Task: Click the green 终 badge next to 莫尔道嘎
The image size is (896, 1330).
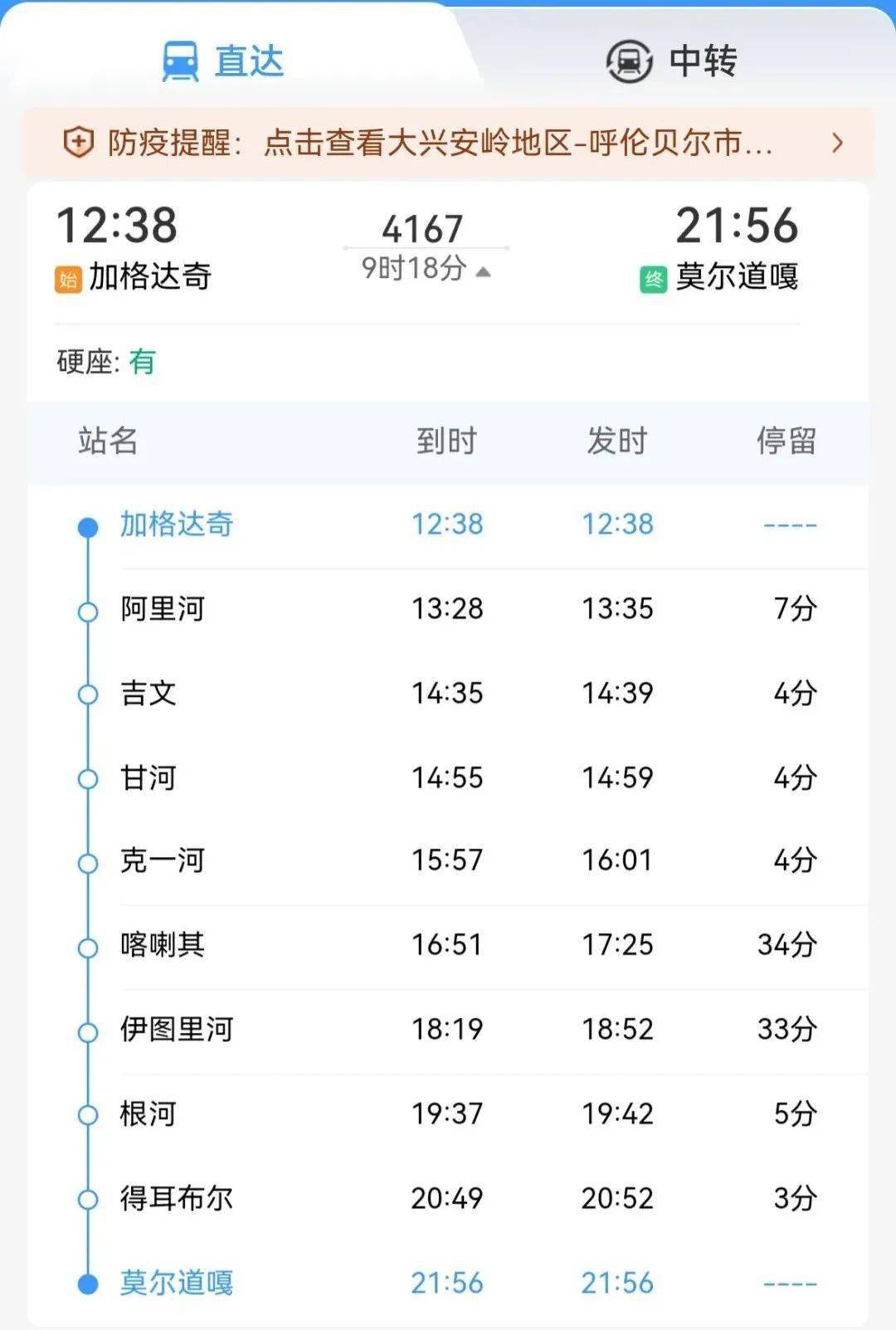Action: 655,276
